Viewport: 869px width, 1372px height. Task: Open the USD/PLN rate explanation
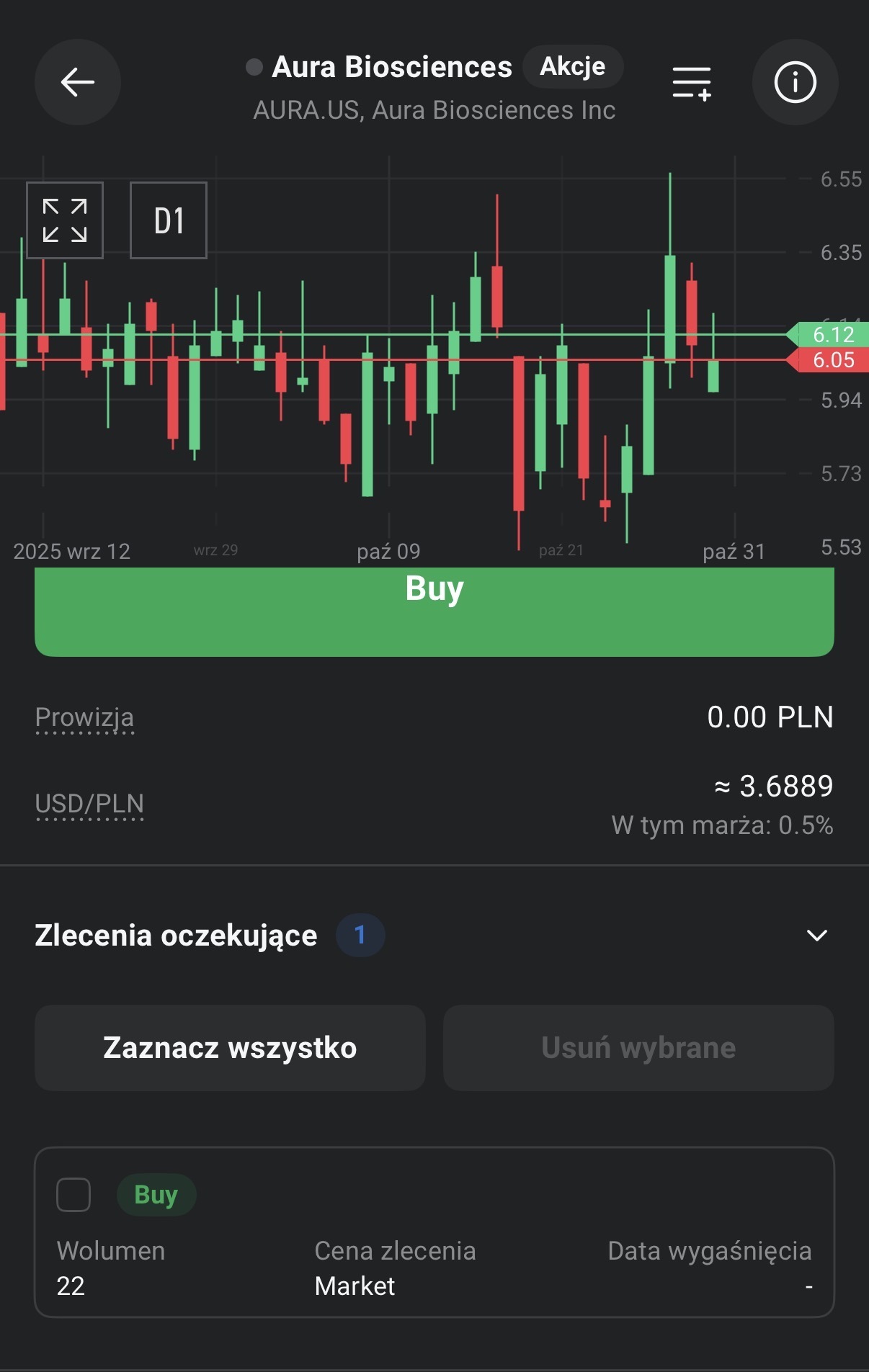pyautogui.click(x=89, y=804)
